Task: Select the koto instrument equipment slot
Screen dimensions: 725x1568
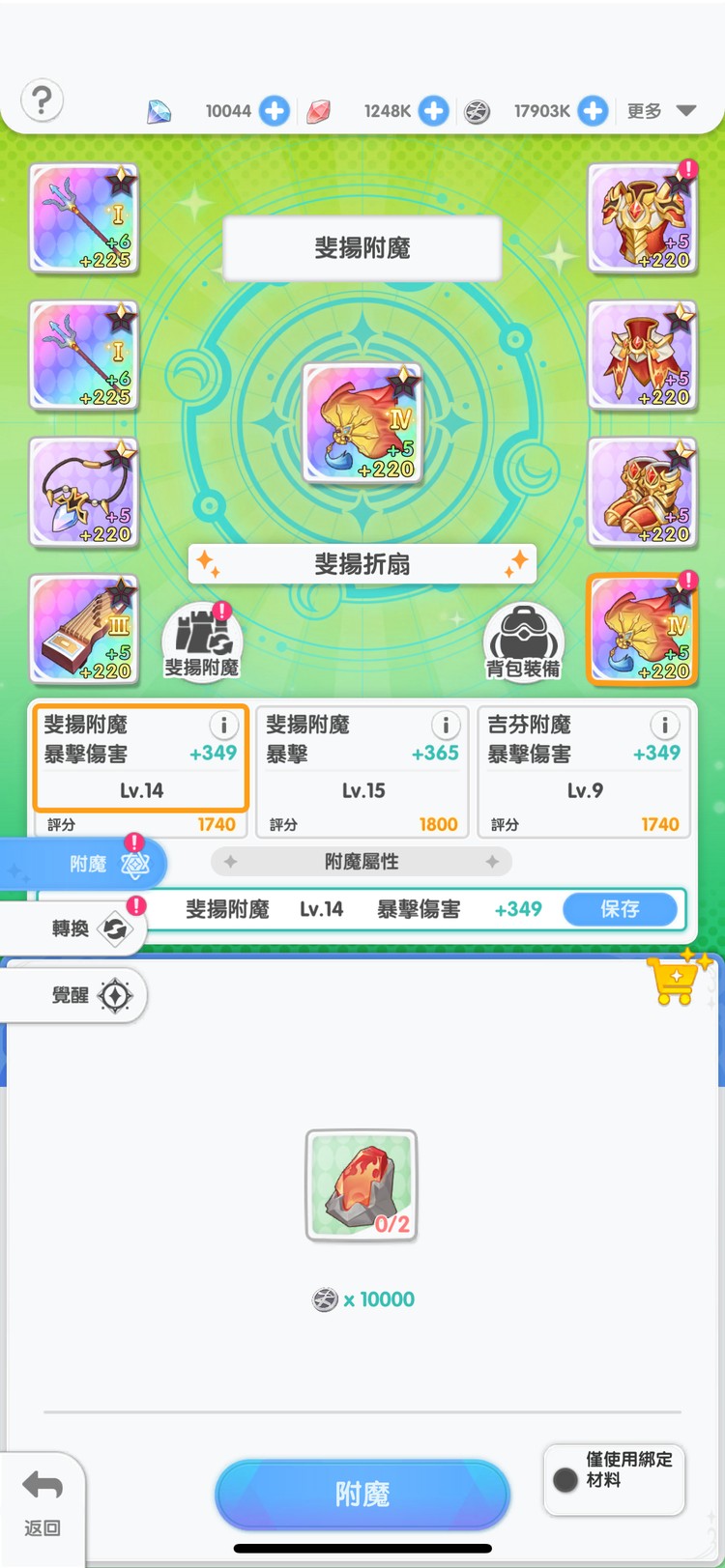Action: (x=84, y=630)
